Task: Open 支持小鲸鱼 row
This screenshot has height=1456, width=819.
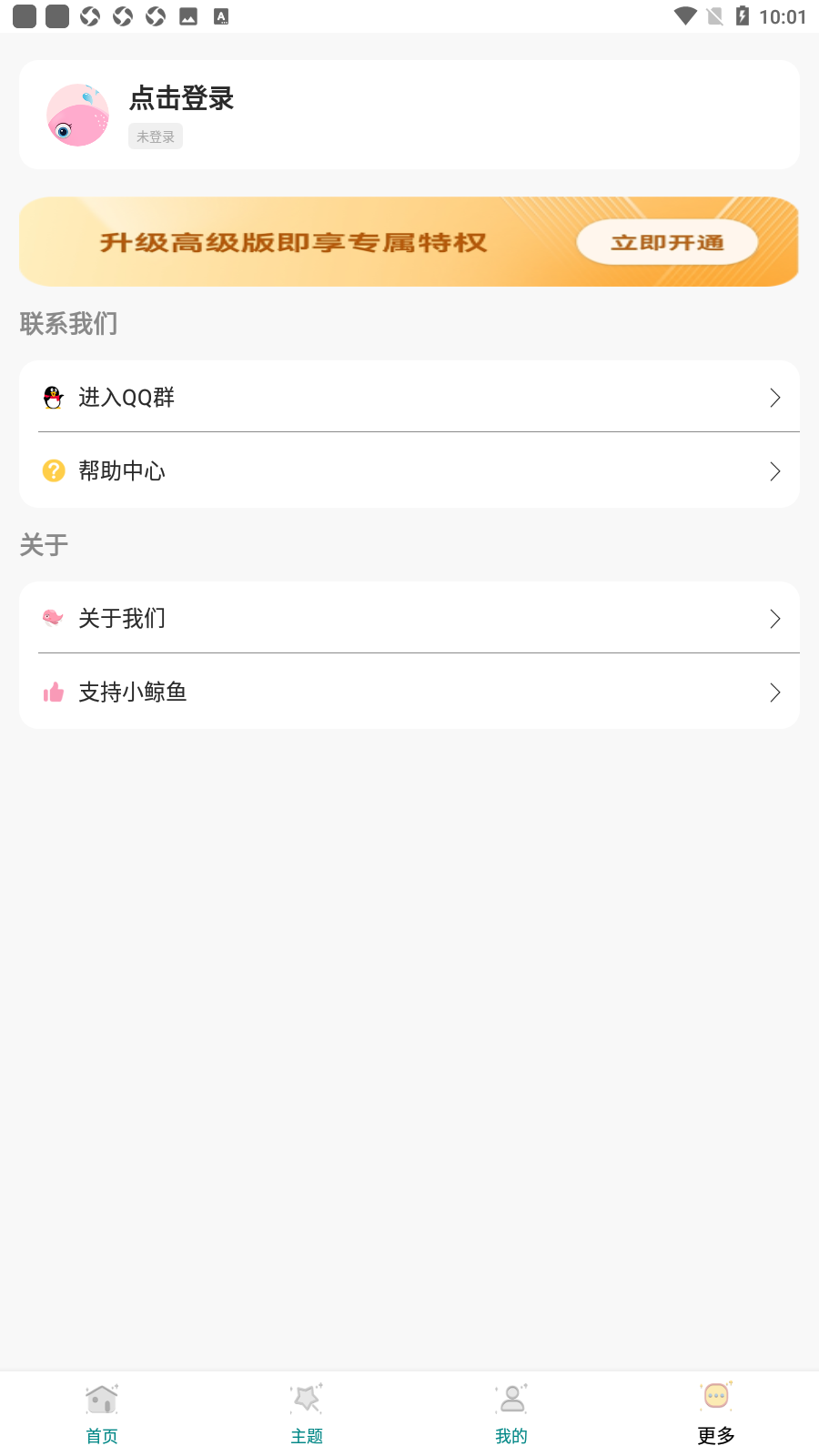Action: click(409, 693)
